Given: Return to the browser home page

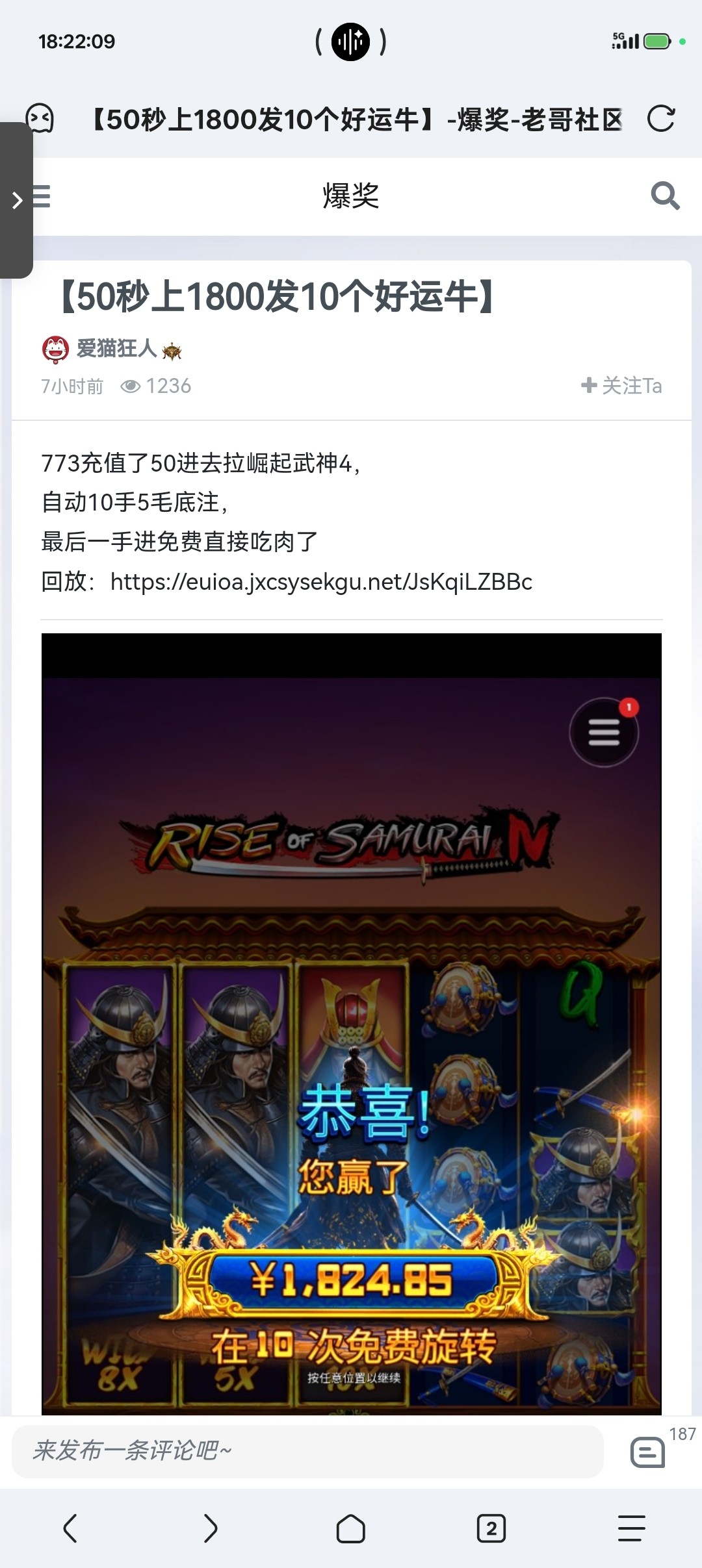Looking at the screenshot, I should coord(350,1528).
